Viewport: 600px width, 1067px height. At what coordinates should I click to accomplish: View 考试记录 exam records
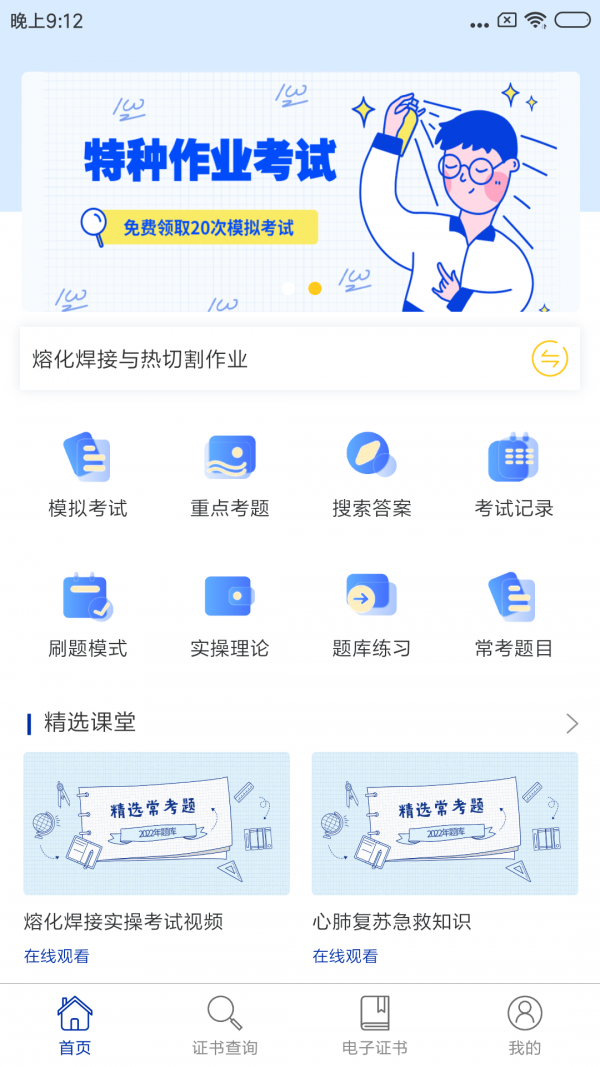point(514,475)
